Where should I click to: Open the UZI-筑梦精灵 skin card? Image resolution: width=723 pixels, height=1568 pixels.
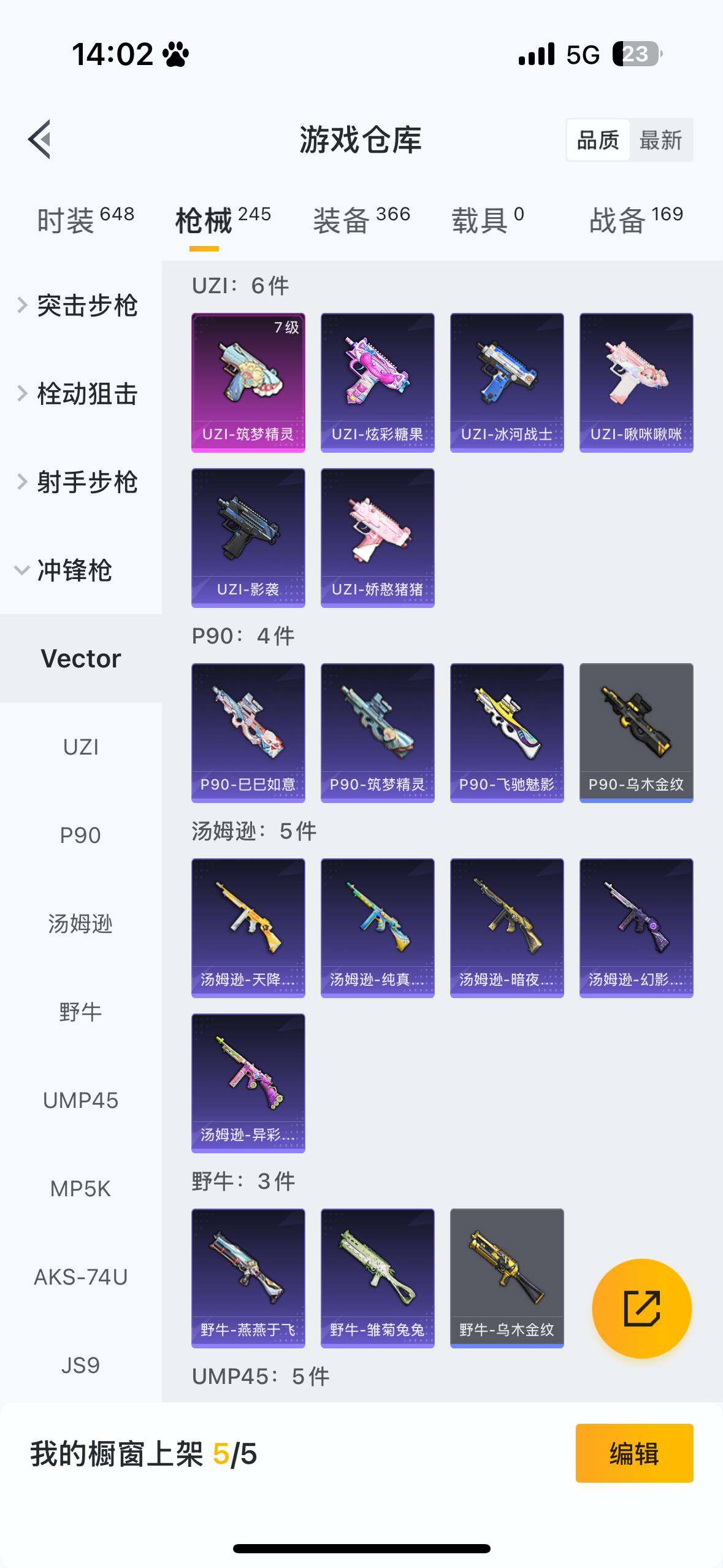(x=248, y=383)
